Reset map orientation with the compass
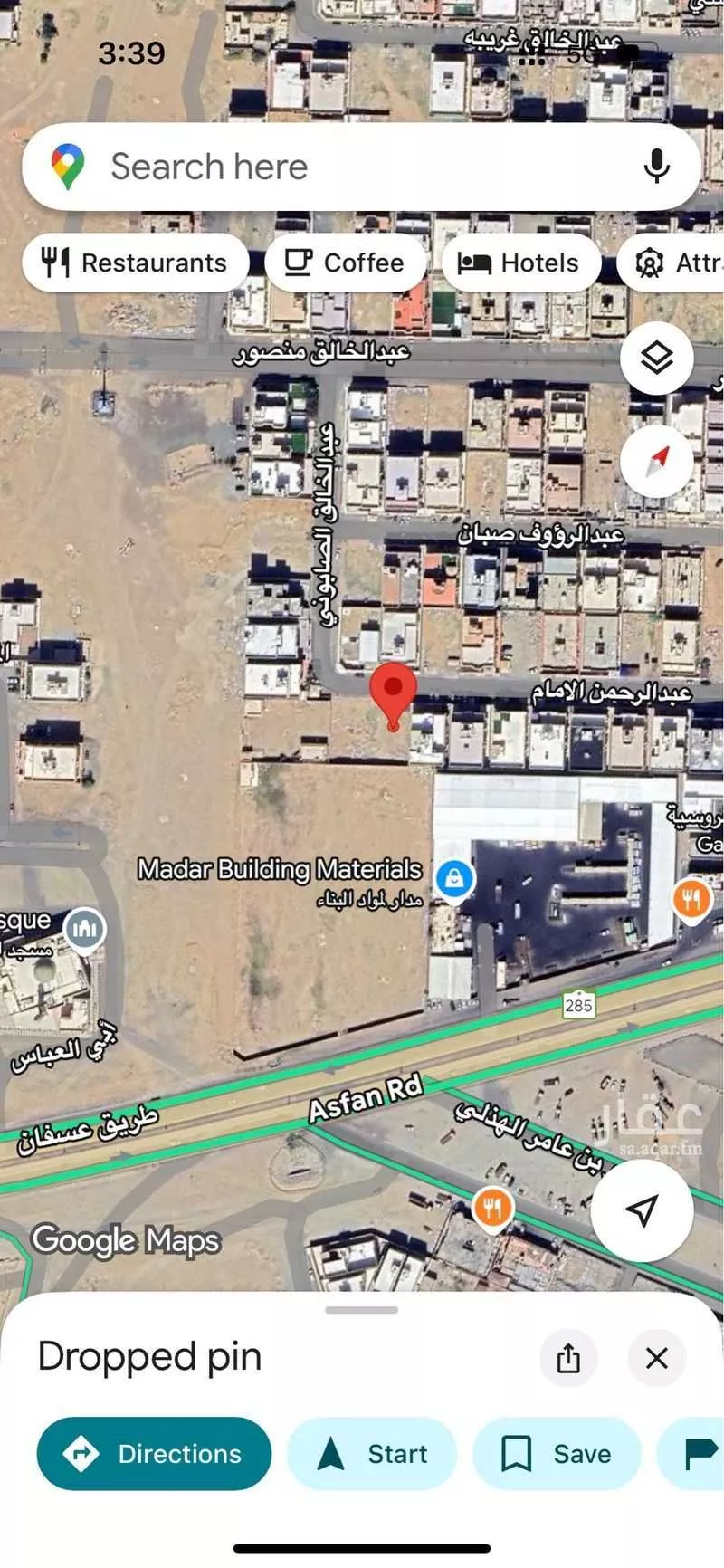Screen dimensions: 724x1568 tap(657, 462)
